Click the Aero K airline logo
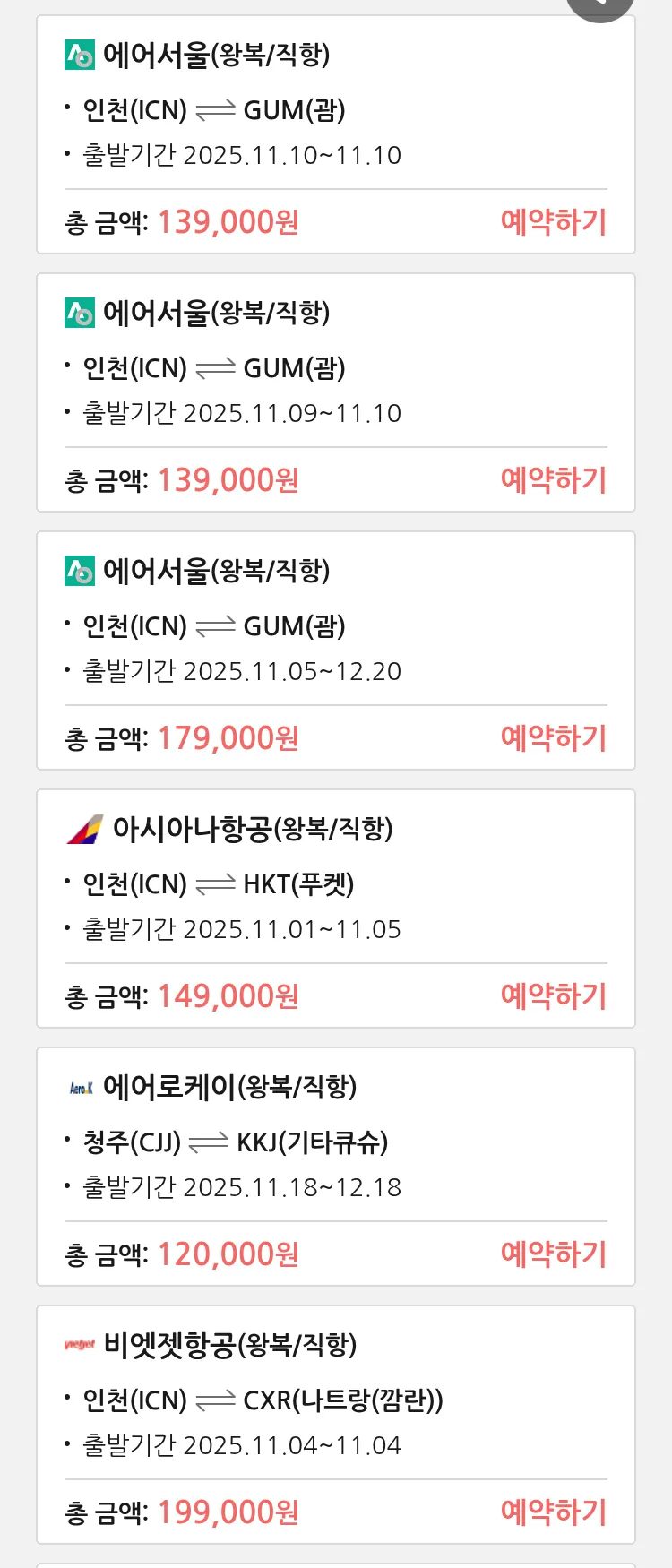The image size is (672, 1568). coord(80,1087)
